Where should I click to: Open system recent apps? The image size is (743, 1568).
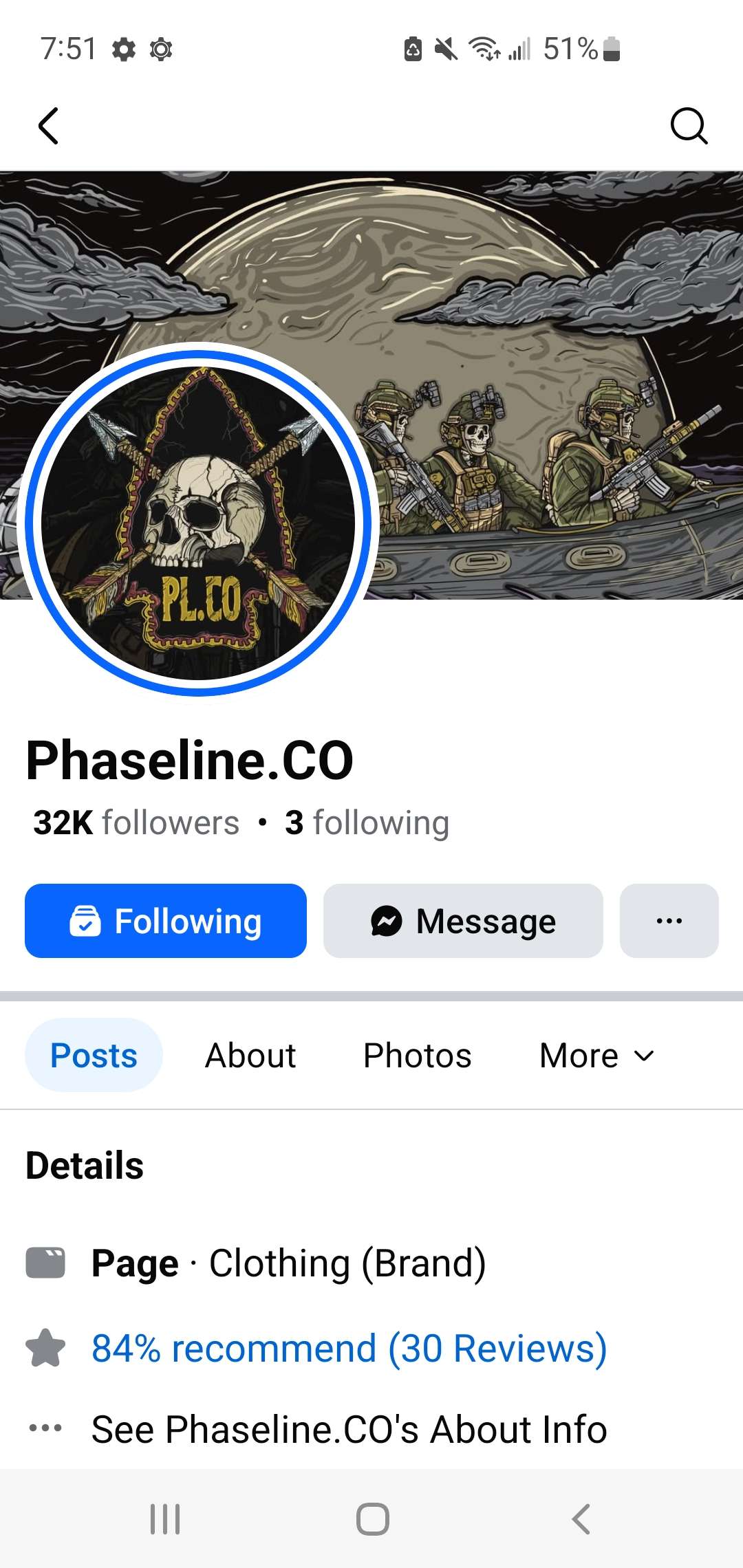click(x=165, y=1519)
